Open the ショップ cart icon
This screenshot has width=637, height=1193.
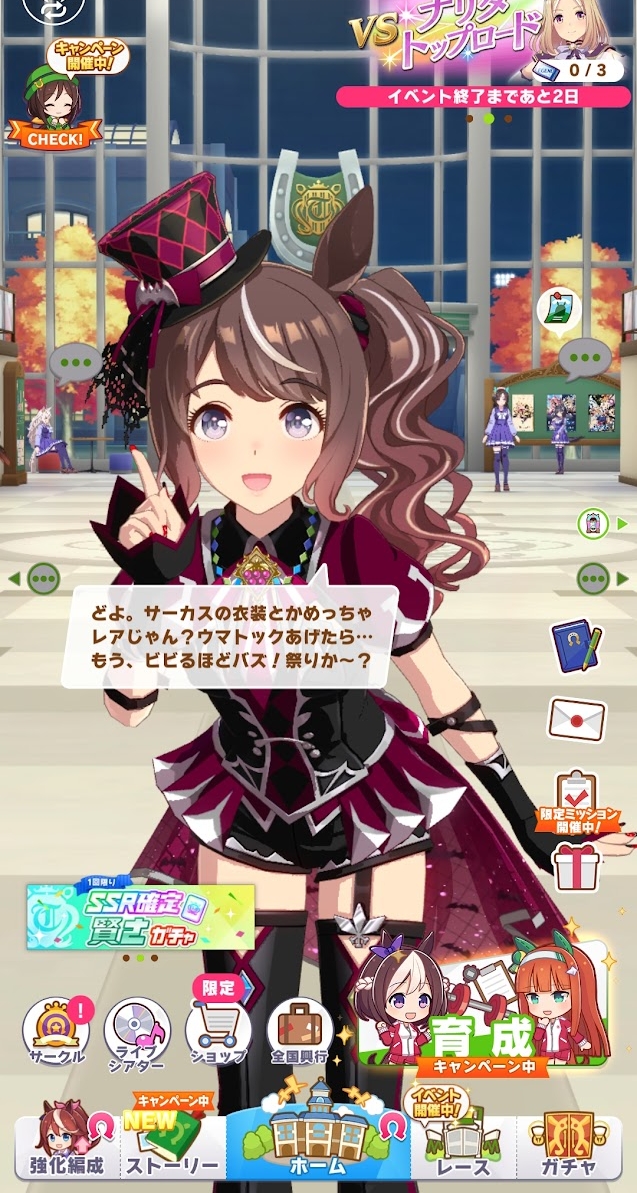tap(218, 1026)
